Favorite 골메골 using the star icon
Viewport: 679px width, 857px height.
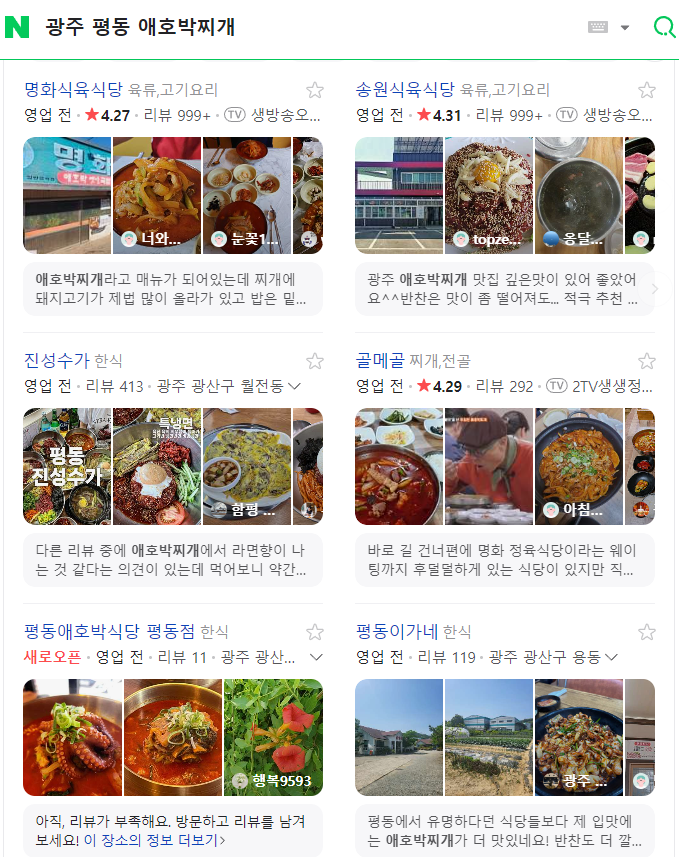[x=647, y=361]
